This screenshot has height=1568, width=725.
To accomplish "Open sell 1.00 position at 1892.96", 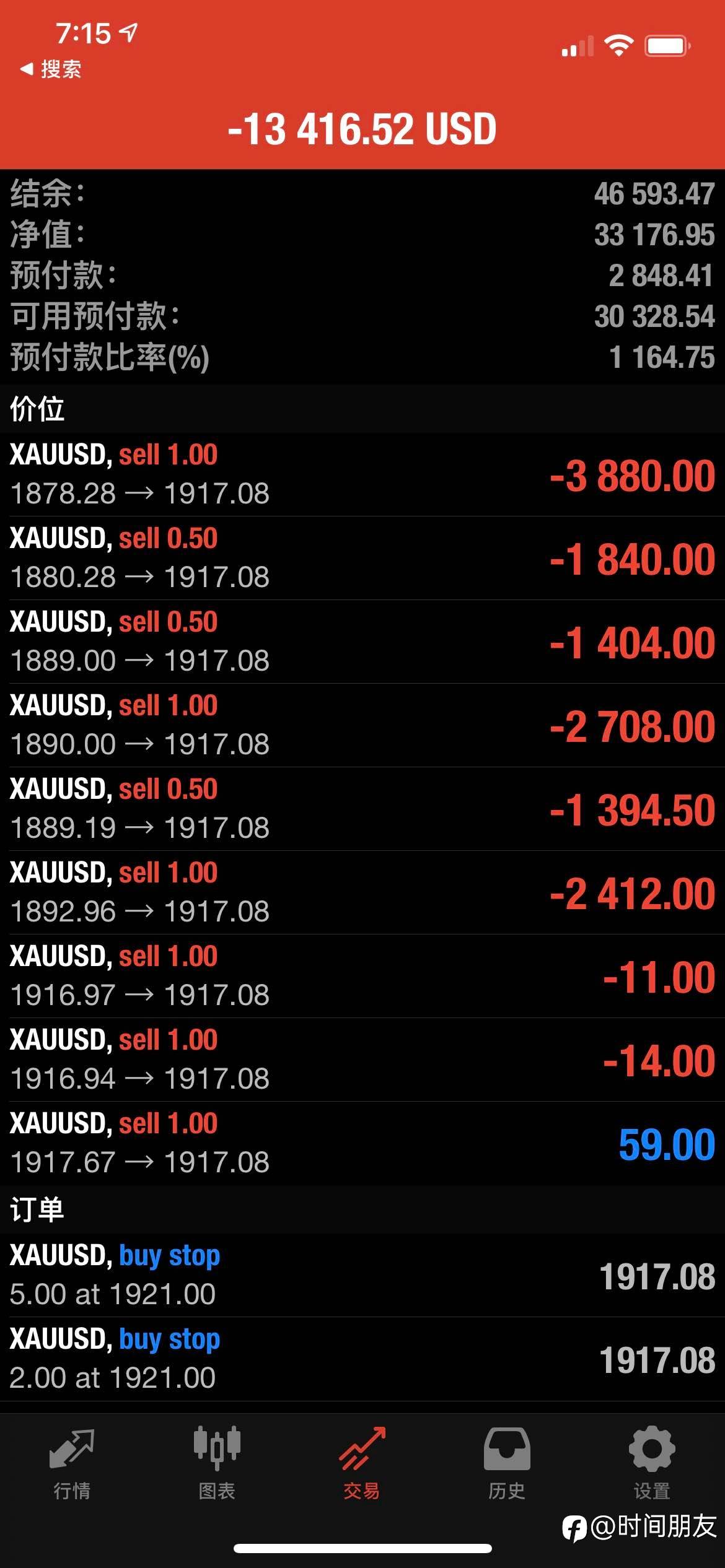I will [362, 892].
